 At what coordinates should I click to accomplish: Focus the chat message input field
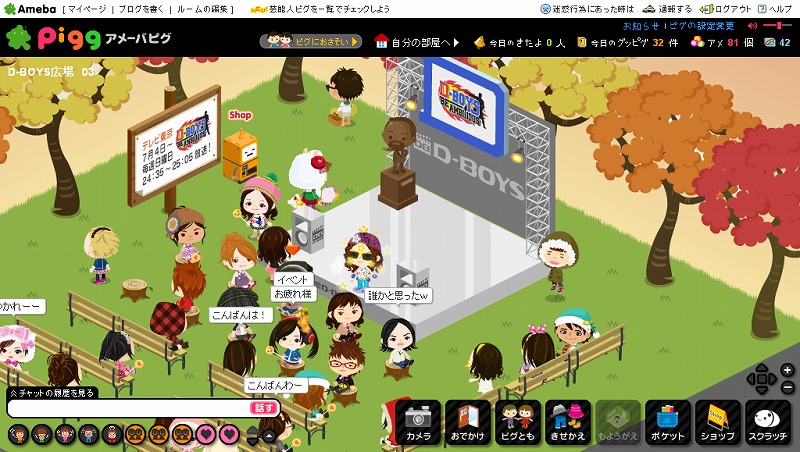[x=128, y=408]
